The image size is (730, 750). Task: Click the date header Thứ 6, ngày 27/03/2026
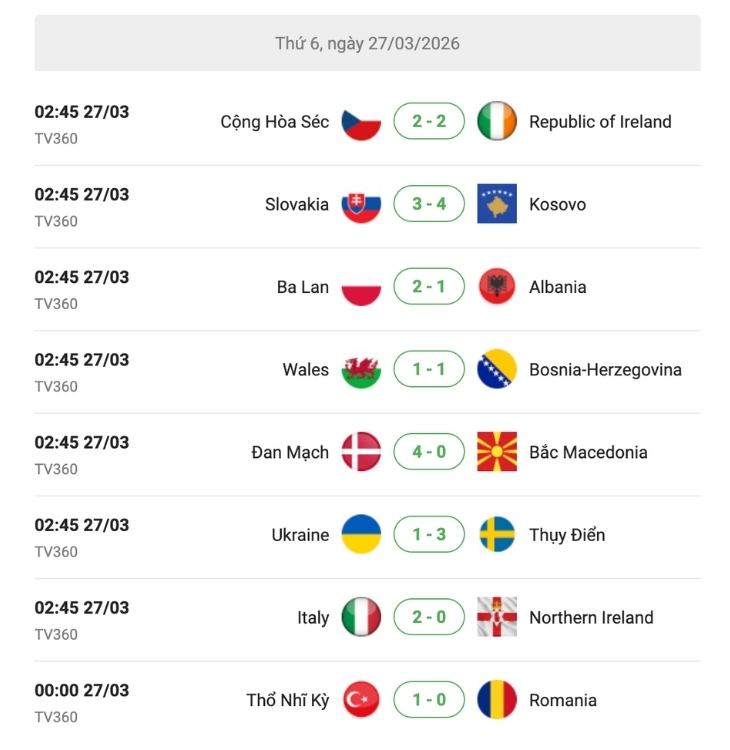coord(366,42)
